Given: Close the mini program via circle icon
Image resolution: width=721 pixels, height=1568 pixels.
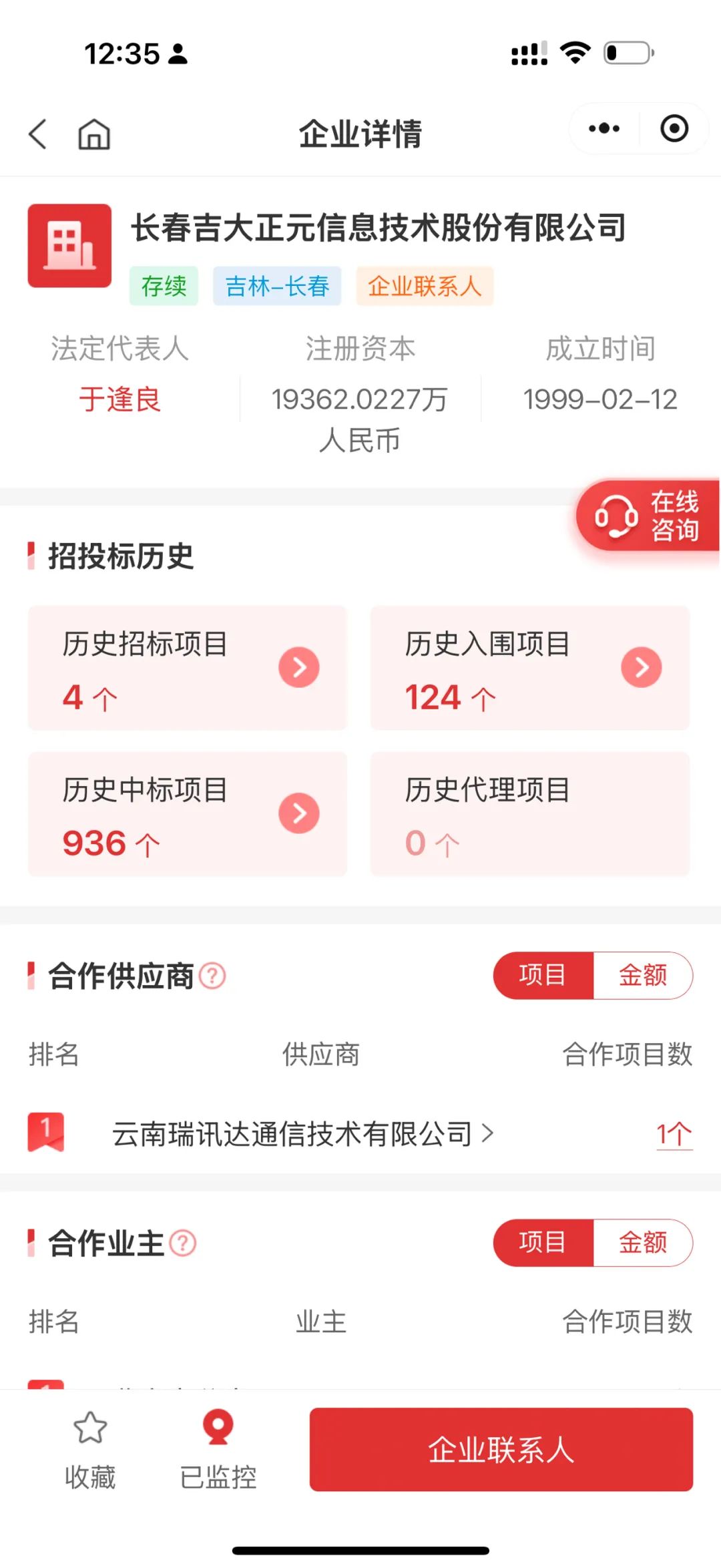Looking at the screenshot, I should click(x=674, y=128).
